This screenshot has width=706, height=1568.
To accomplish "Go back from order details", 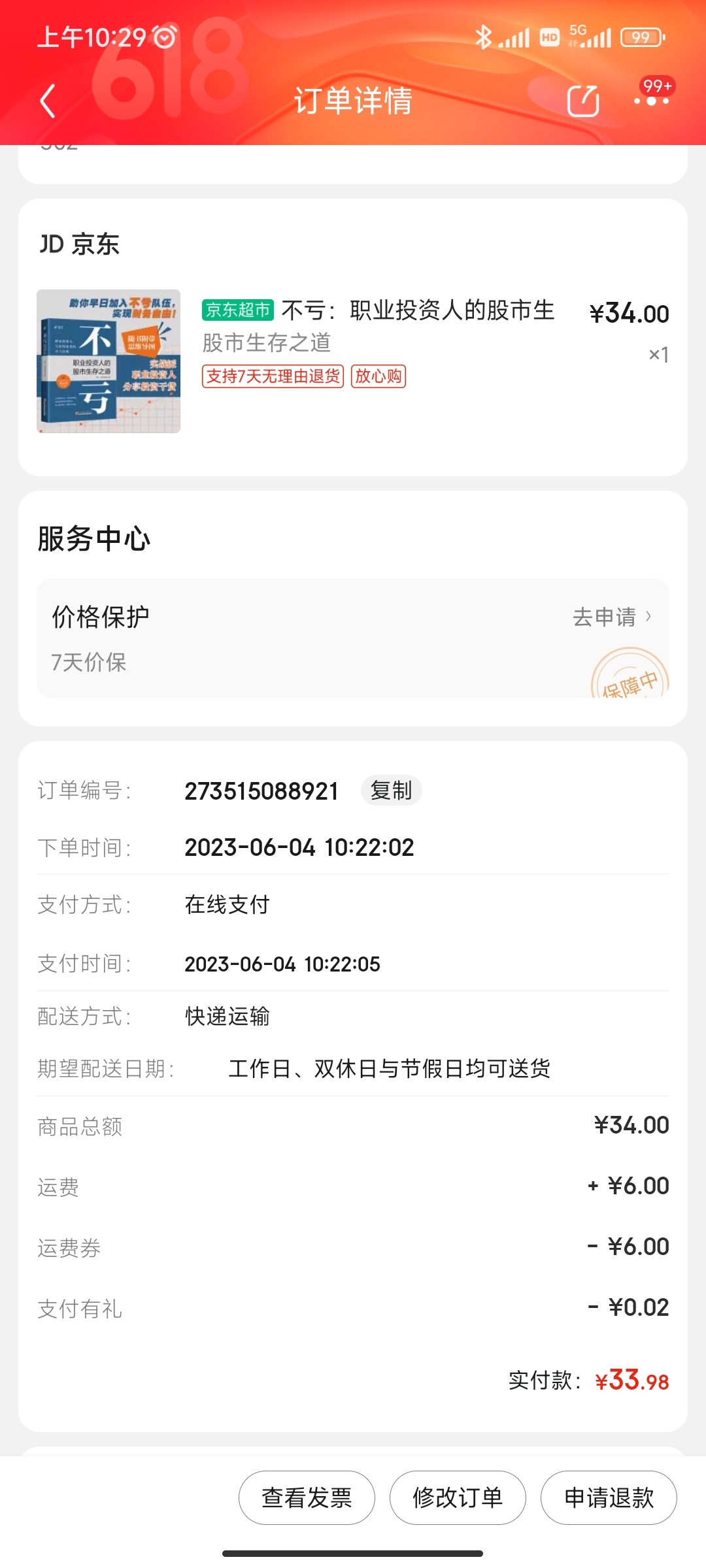I will [x=48, y=101].
